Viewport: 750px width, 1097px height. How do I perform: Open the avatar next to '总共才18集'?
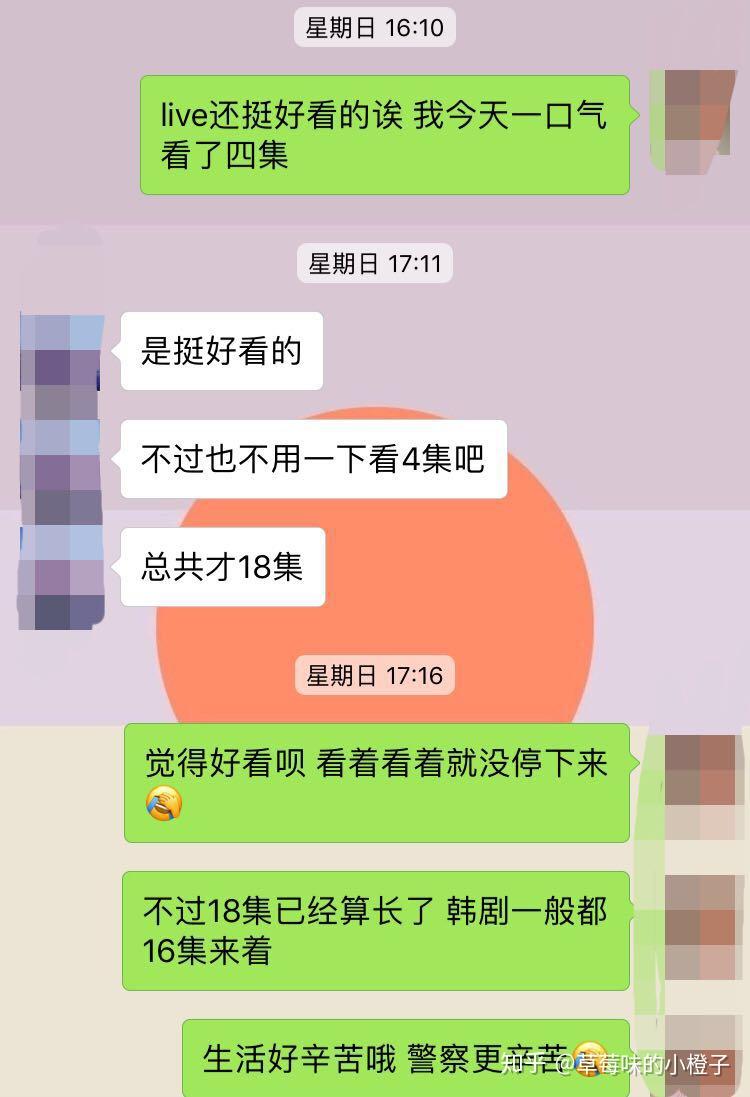(x=62, y=570)
